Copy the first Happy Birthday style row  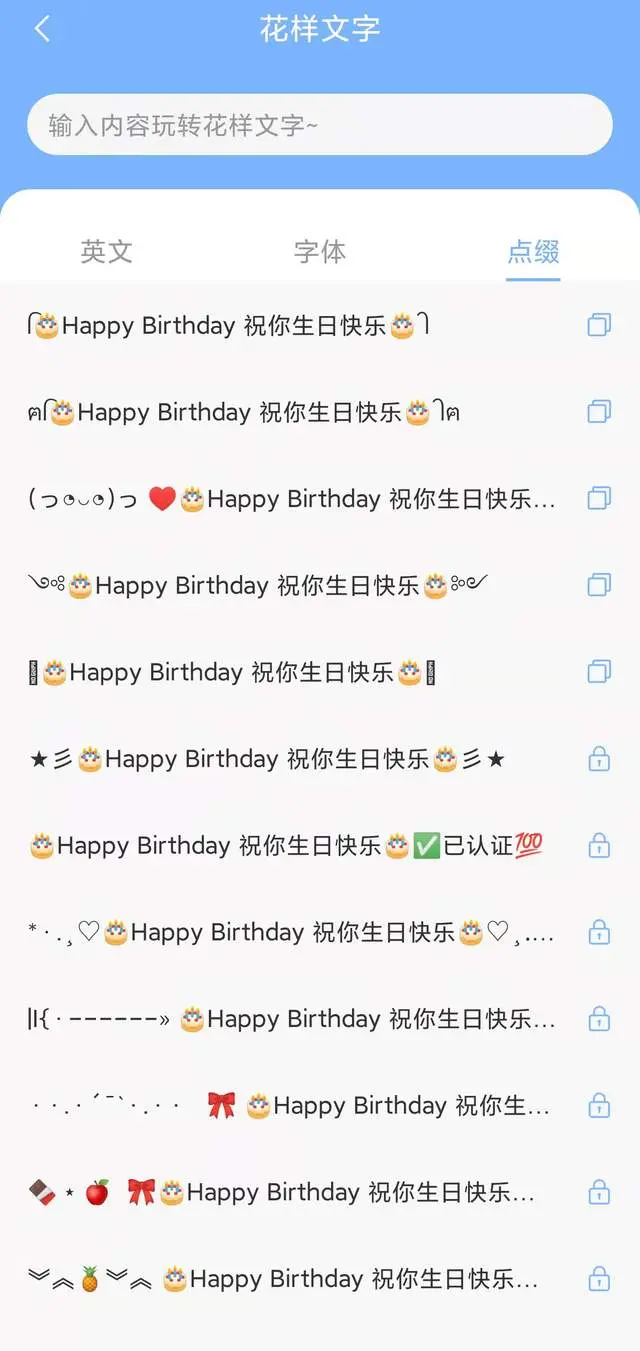click(x=598, y=325)
